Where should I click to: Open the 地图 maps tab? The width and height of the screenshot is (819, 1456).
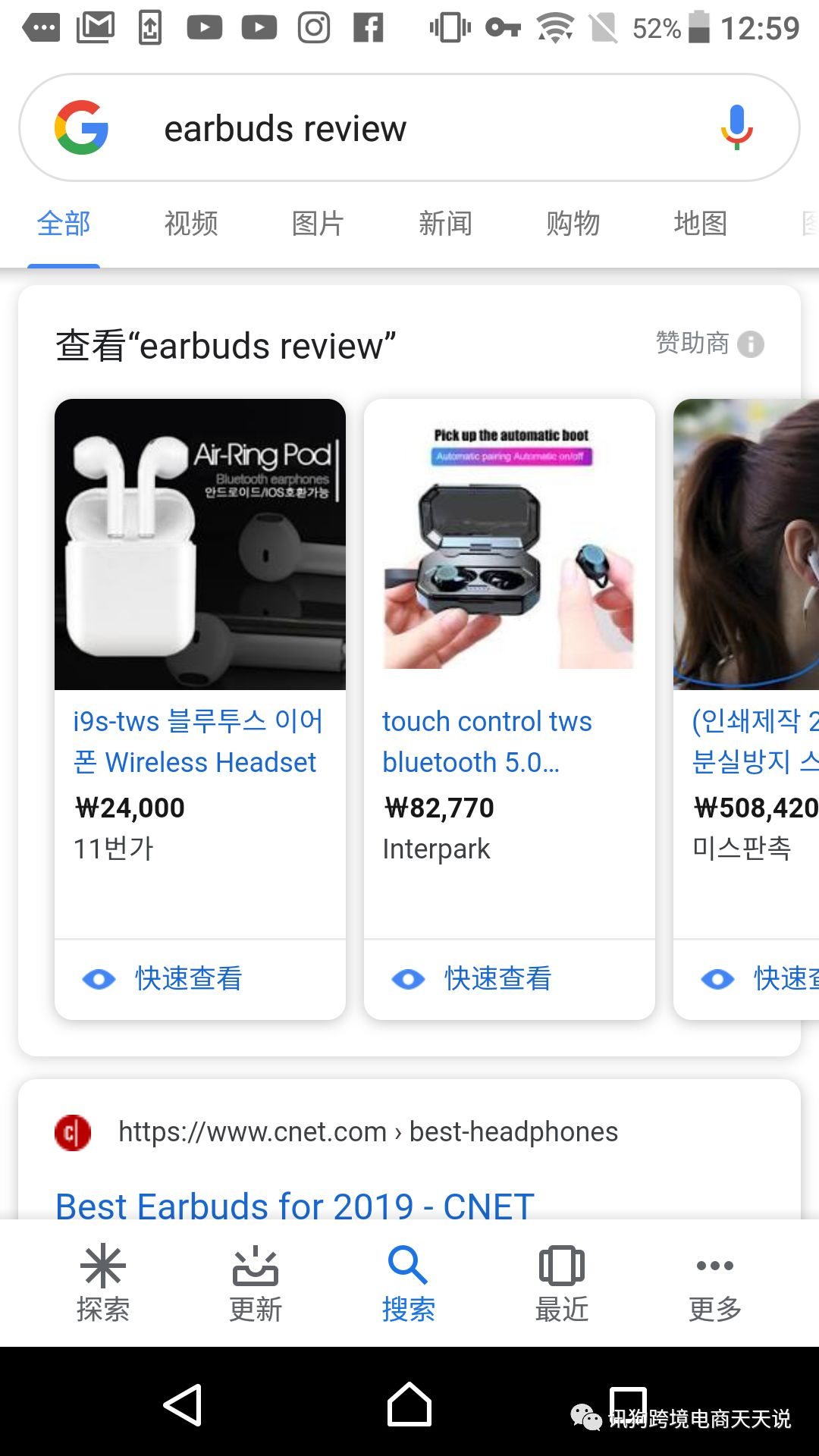(700, 224)
